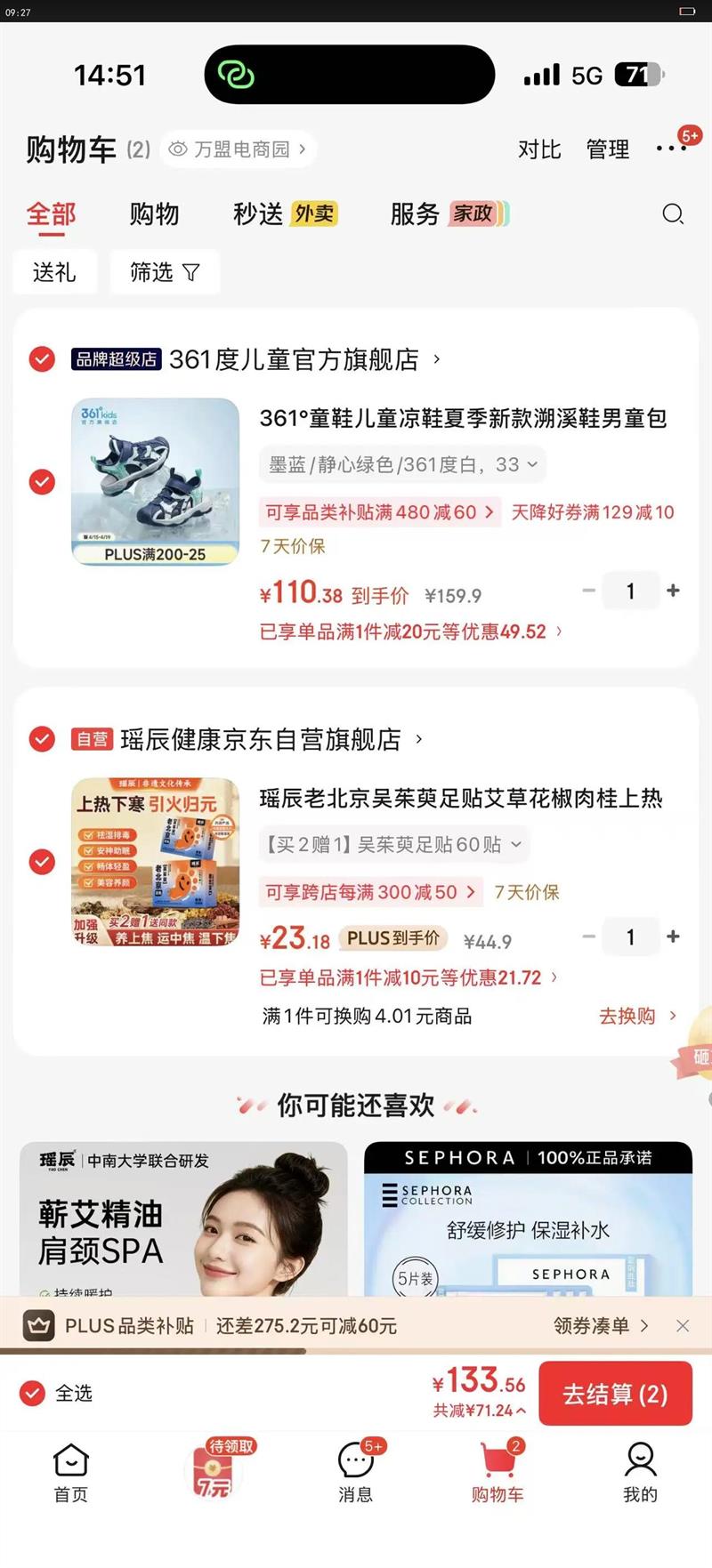Uncheck the 瑶辰 foot patch item
This screenshot has height=1568, width=712.
[40, 861]
